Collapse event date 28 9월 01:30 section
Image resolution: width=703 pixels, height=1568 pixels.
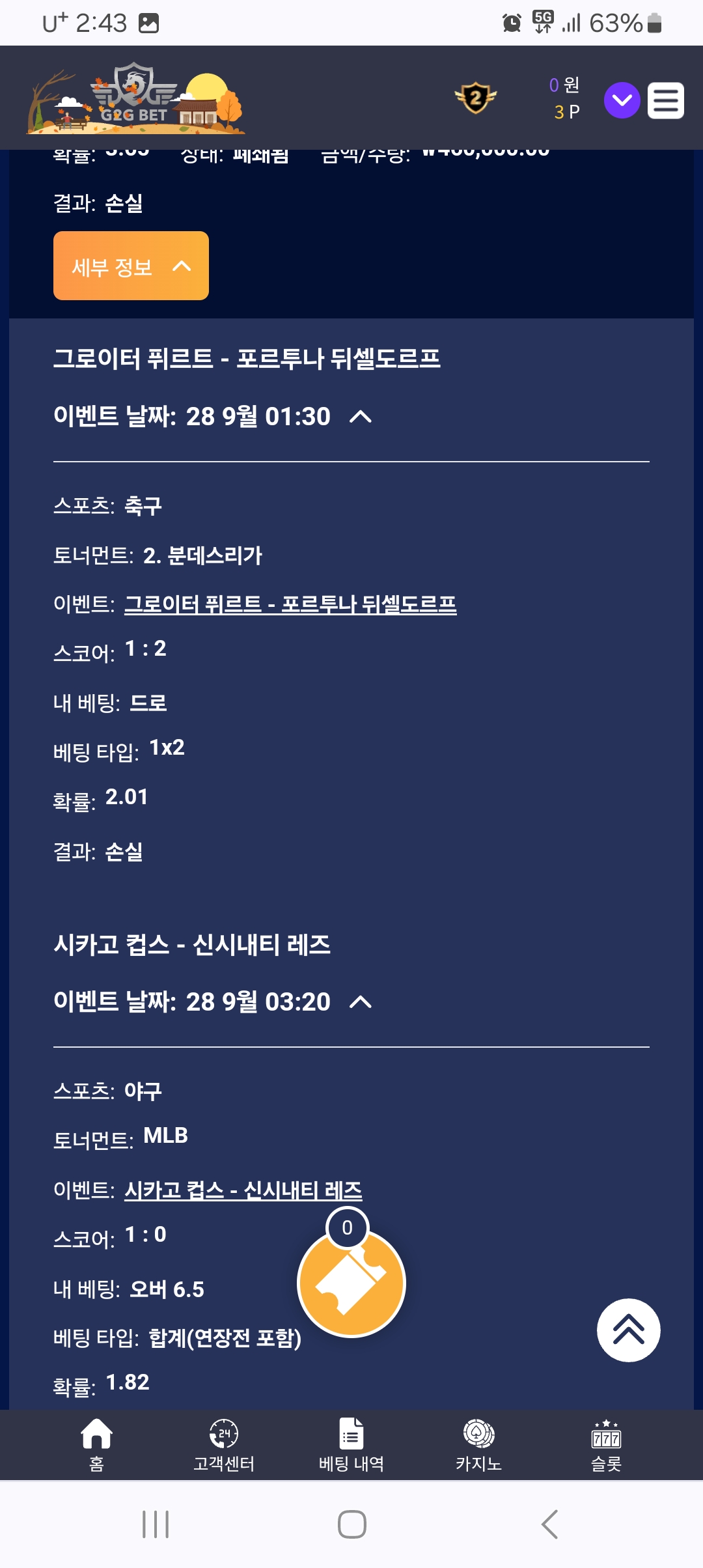click(x=360, y=417)
